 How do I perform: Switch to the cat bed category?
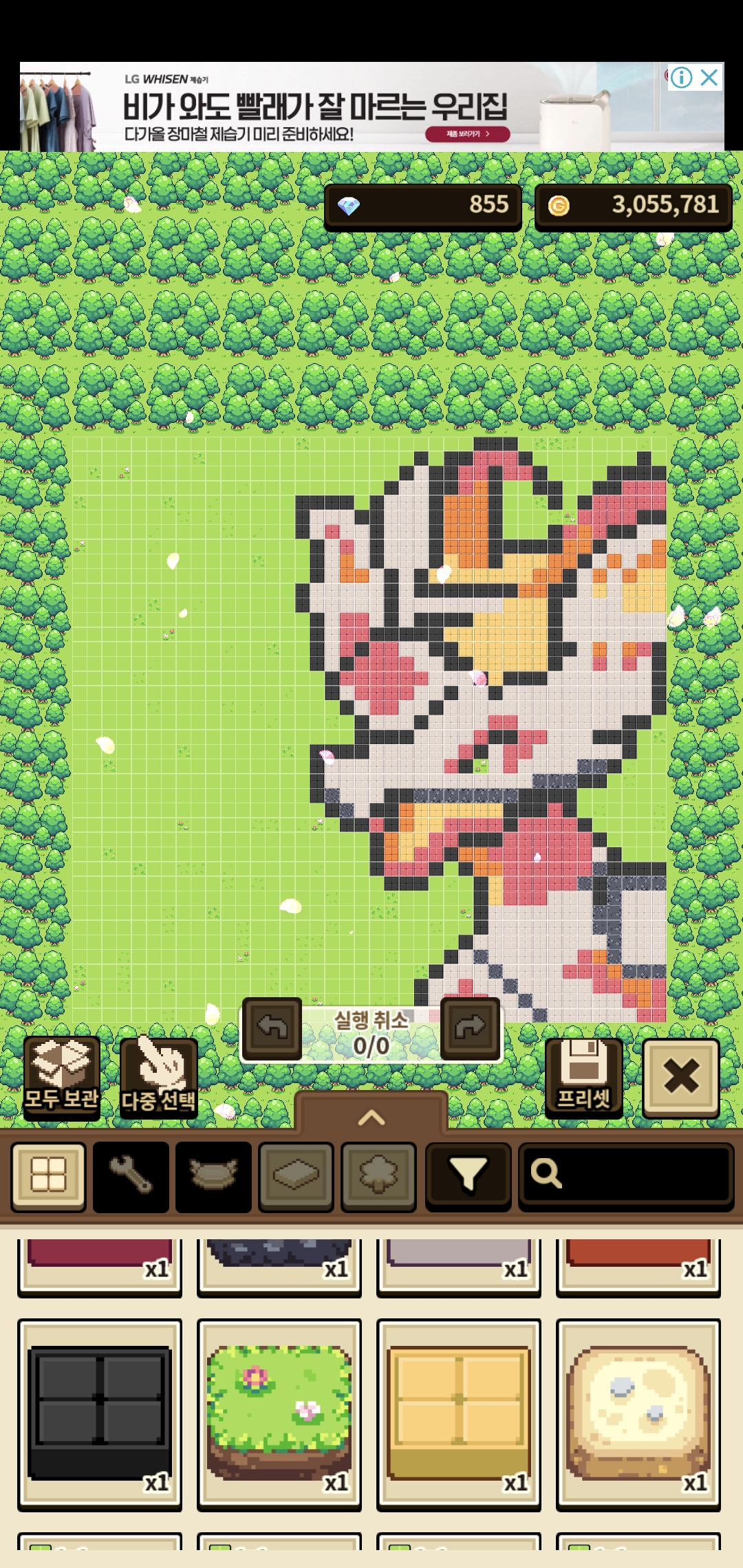pyautogui.click(x=213, y=1175)
